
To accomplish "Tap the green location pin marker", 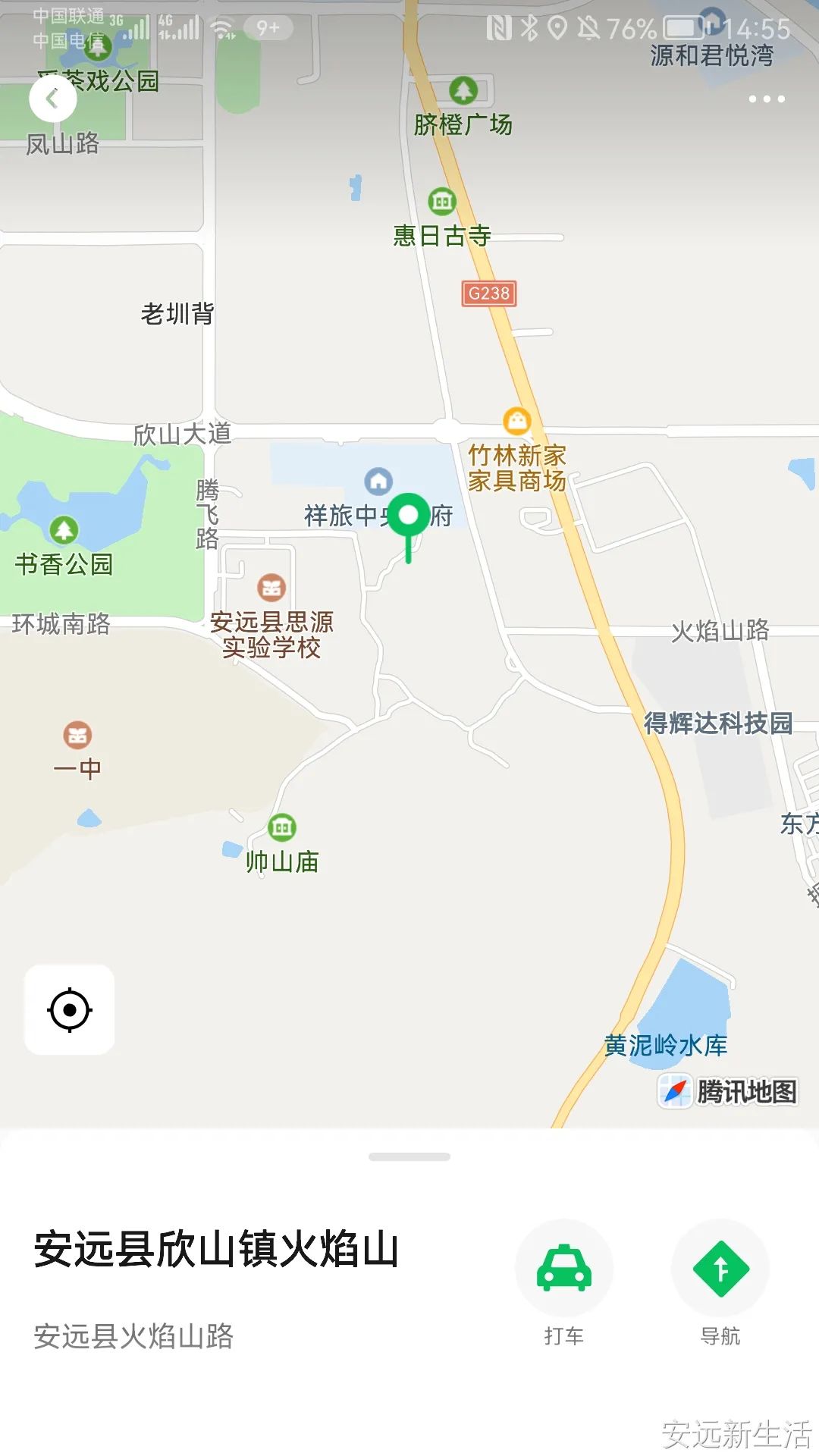I will click(x=409, y=526).
